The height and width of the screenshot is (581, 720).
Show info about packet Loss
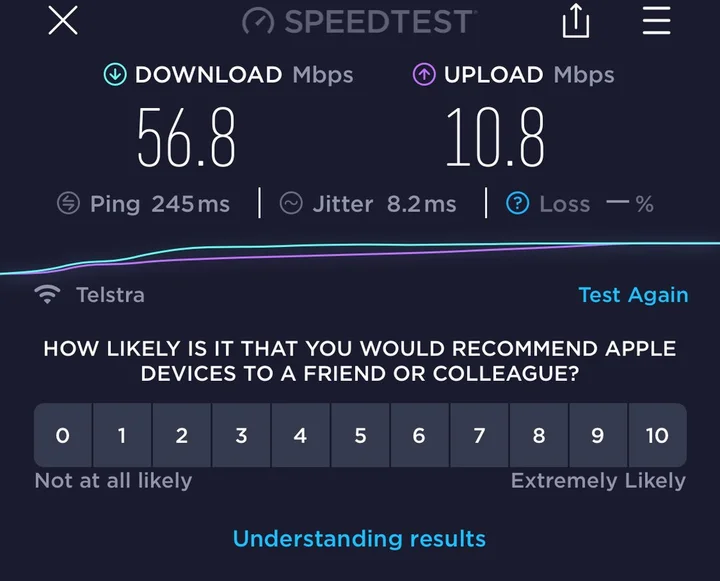pos(516,204)
